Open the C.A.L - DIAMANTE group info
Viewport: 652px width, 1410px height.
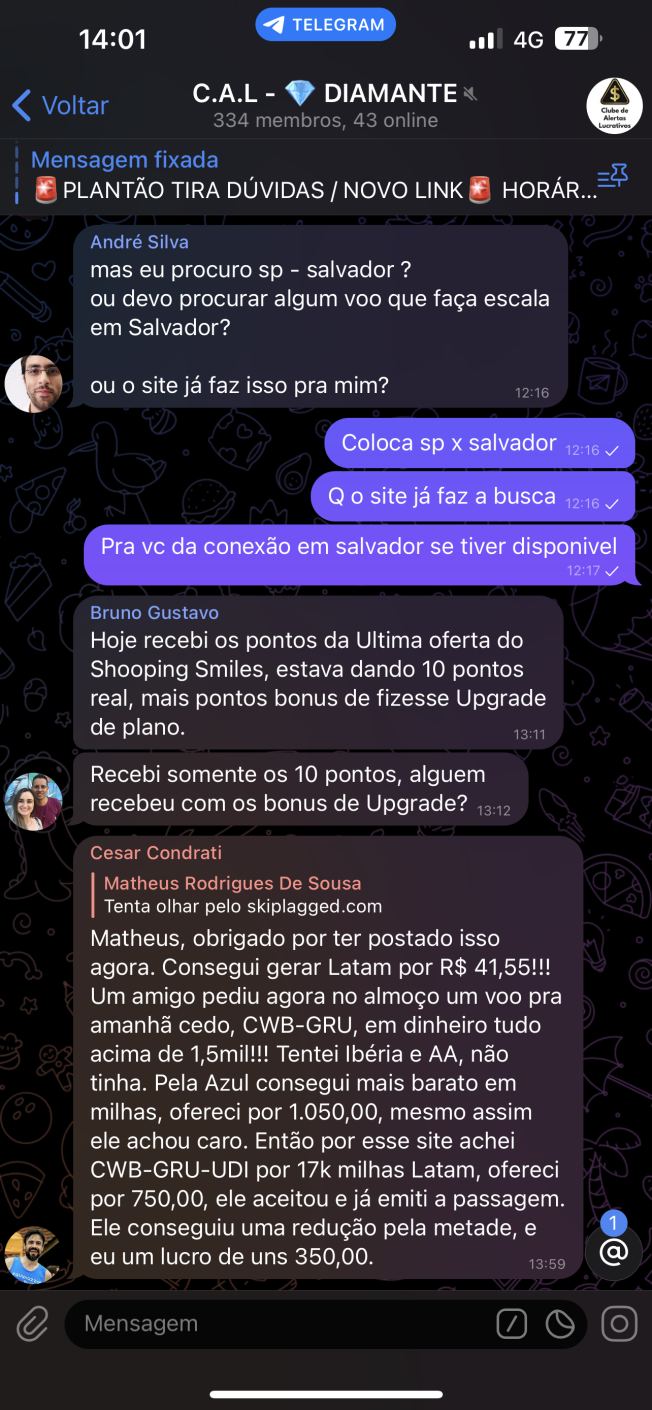tap(325, 105)
